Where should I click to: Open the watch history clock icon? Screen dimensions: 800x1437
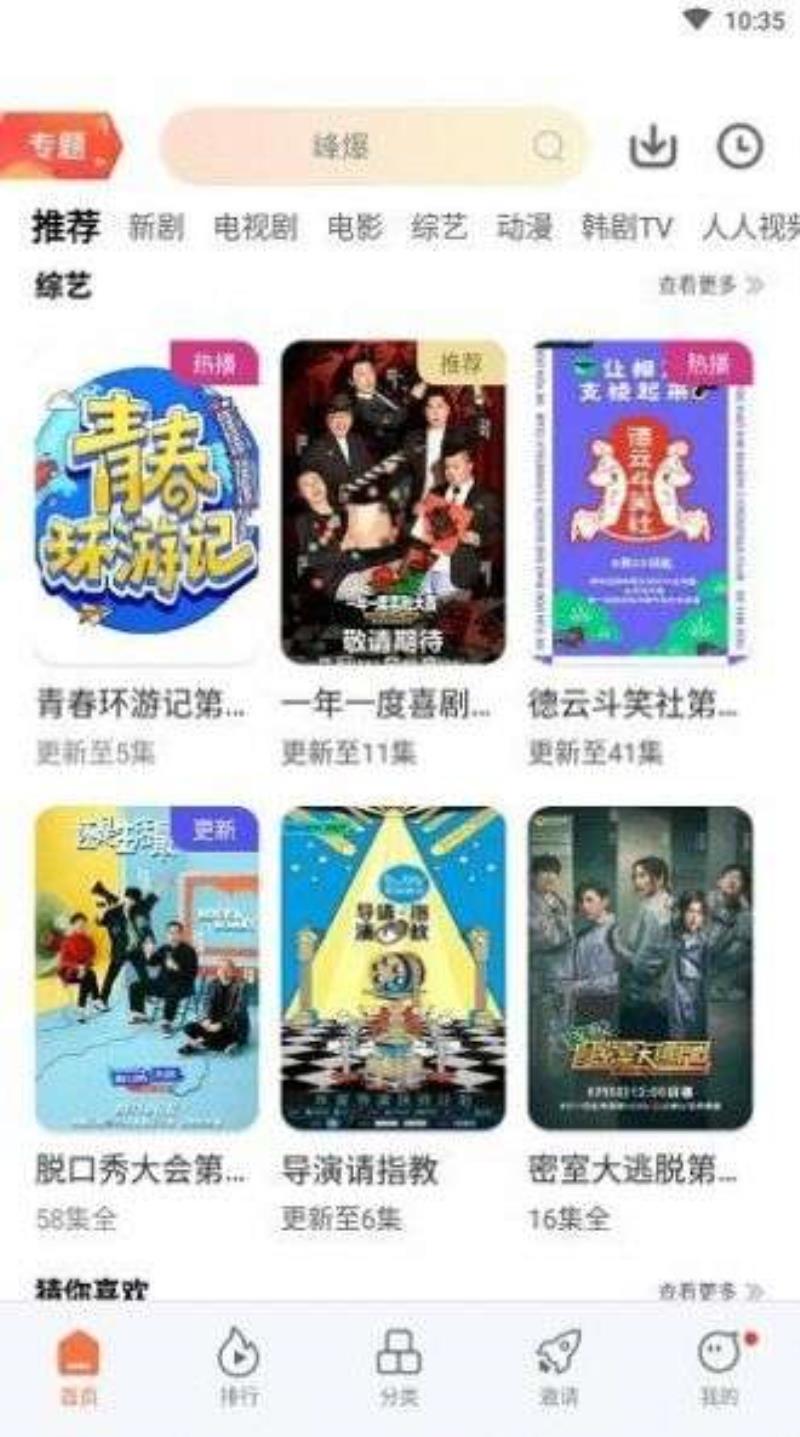click(x=740, y=147)
